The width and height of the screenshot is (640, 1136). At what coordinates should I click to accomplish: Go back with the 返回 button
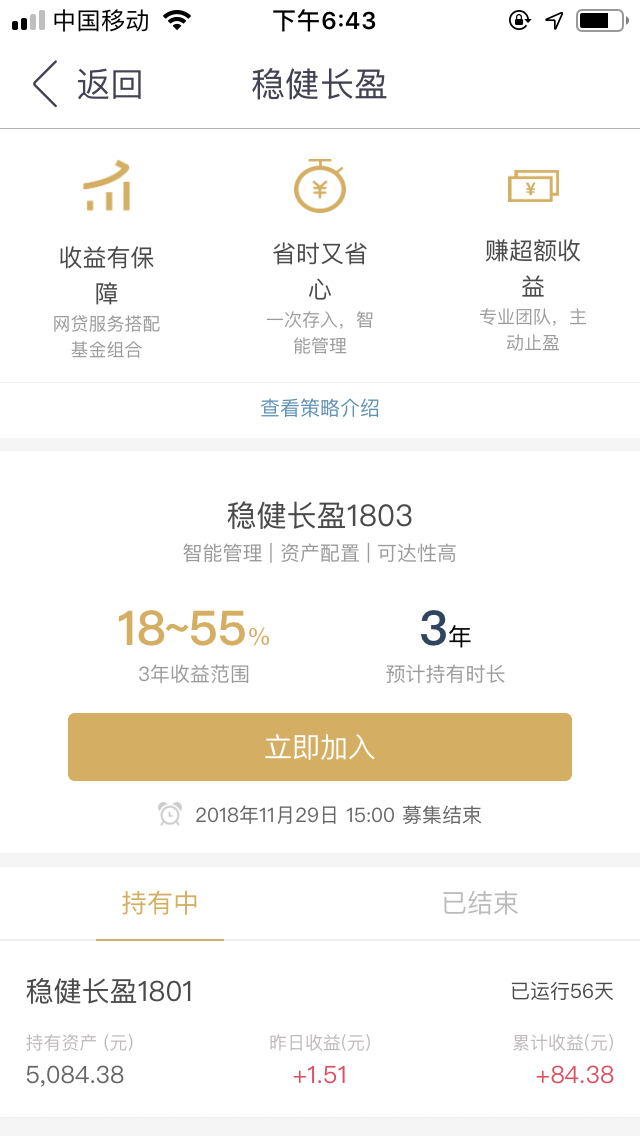click(x=87, y=84)
